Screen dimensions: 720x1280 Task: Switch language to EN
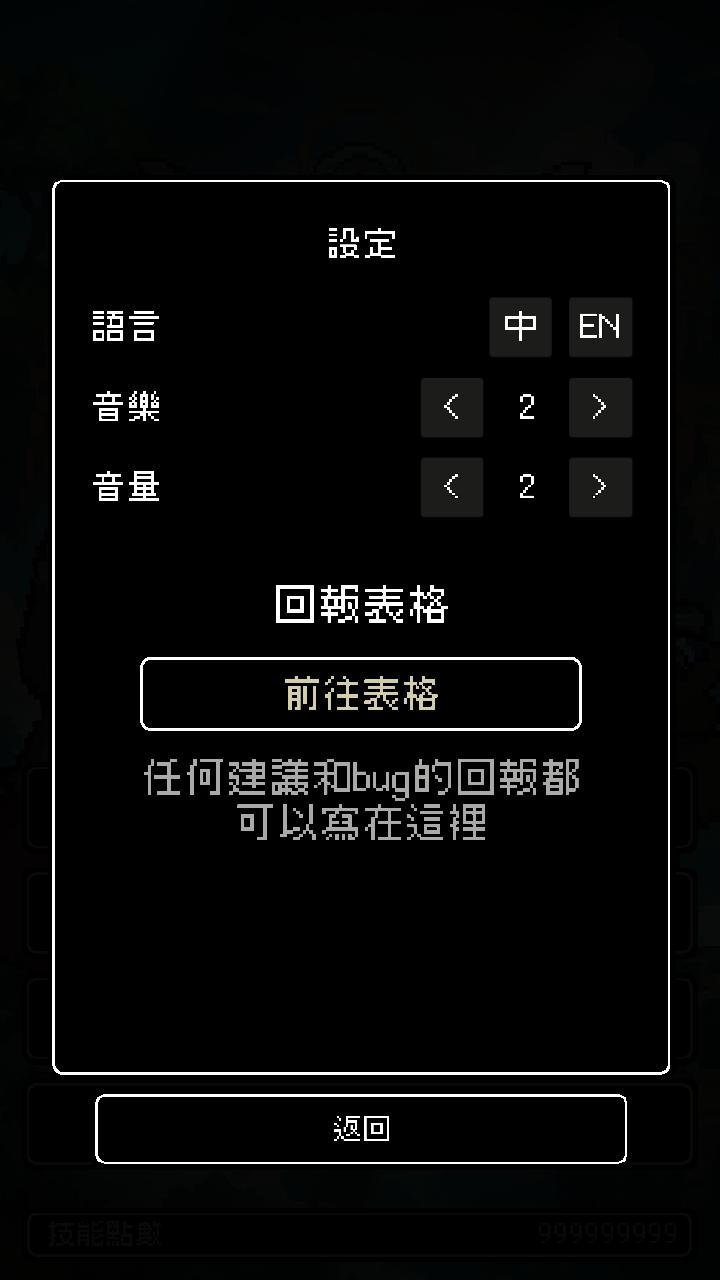600,327
